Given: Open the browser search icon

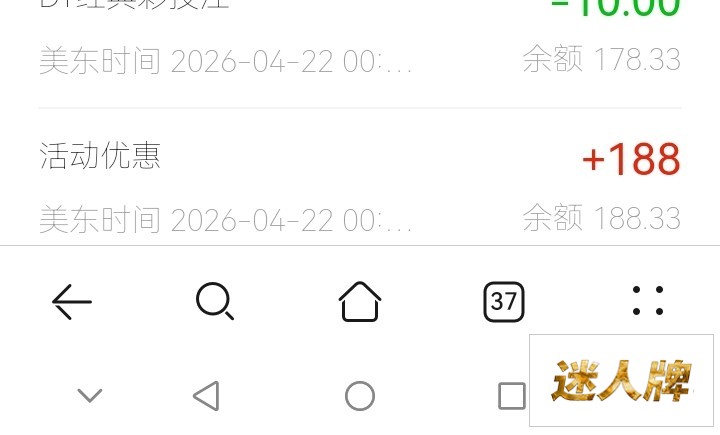Looking at the screenshot, I should [x=215, y=301].
